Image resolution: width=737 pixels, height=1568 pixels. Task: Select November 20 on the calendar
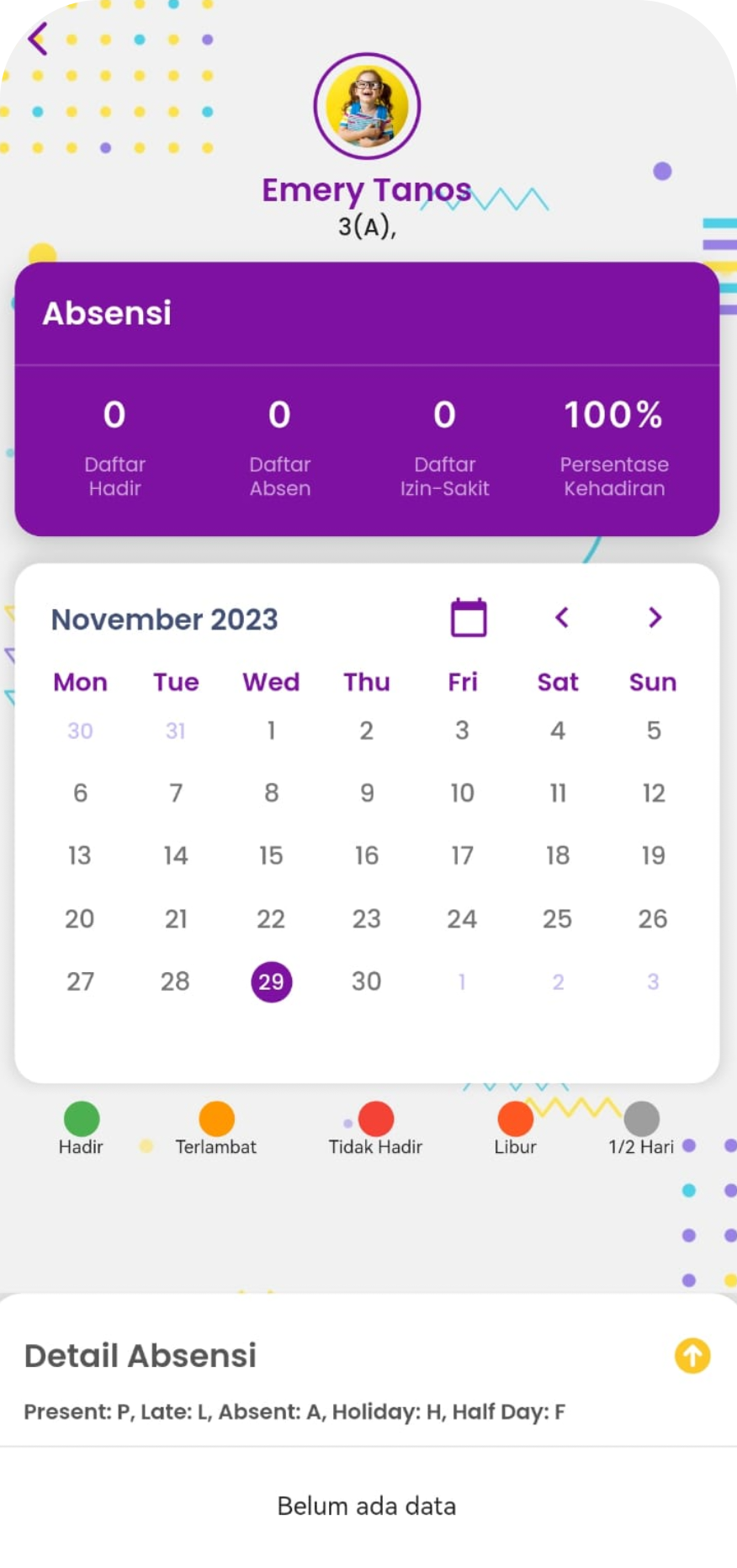(x=80, y=919)
